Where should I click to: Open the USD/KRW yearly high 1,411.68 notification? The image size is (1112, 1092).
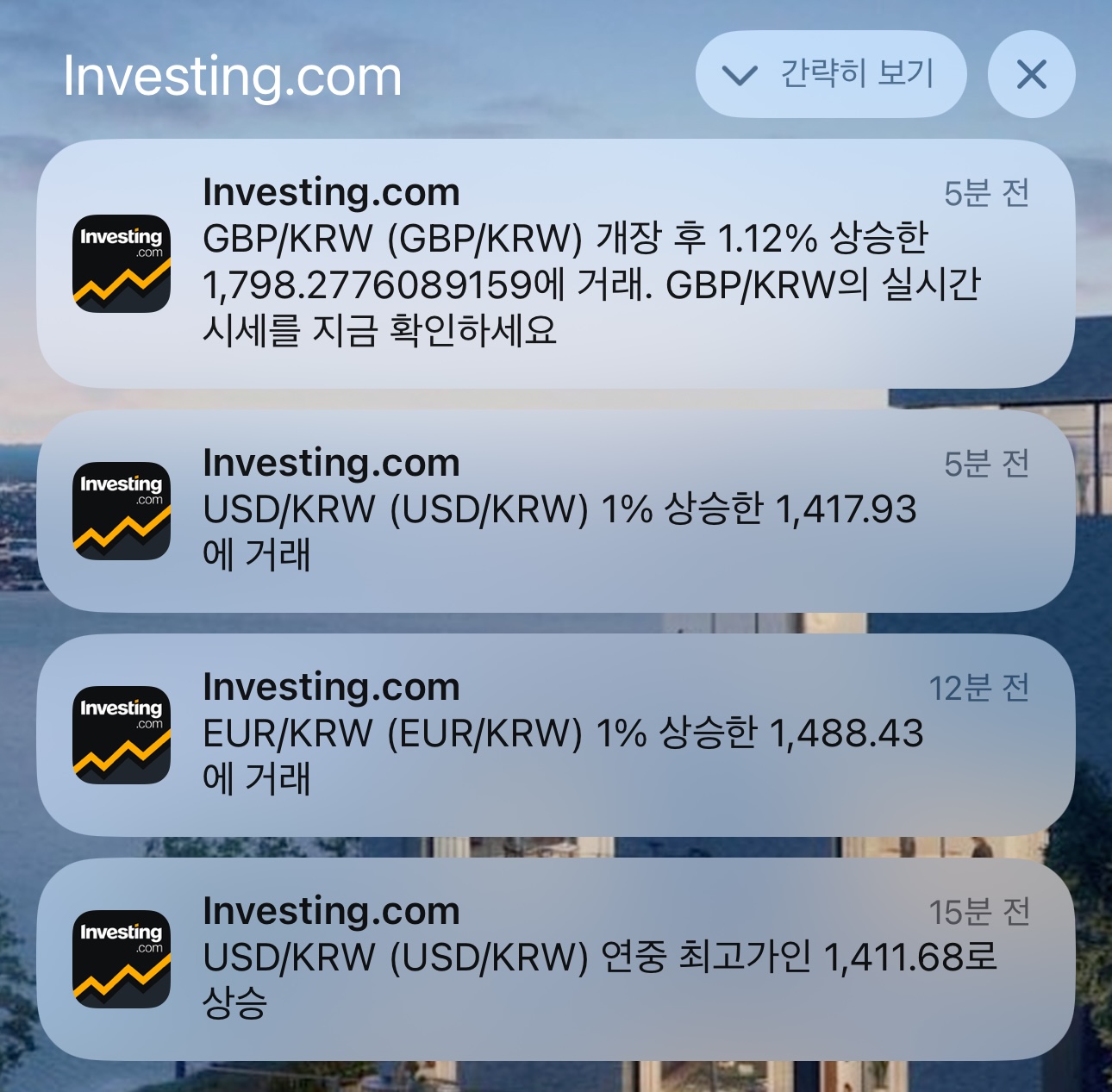(x=556, y=958)
